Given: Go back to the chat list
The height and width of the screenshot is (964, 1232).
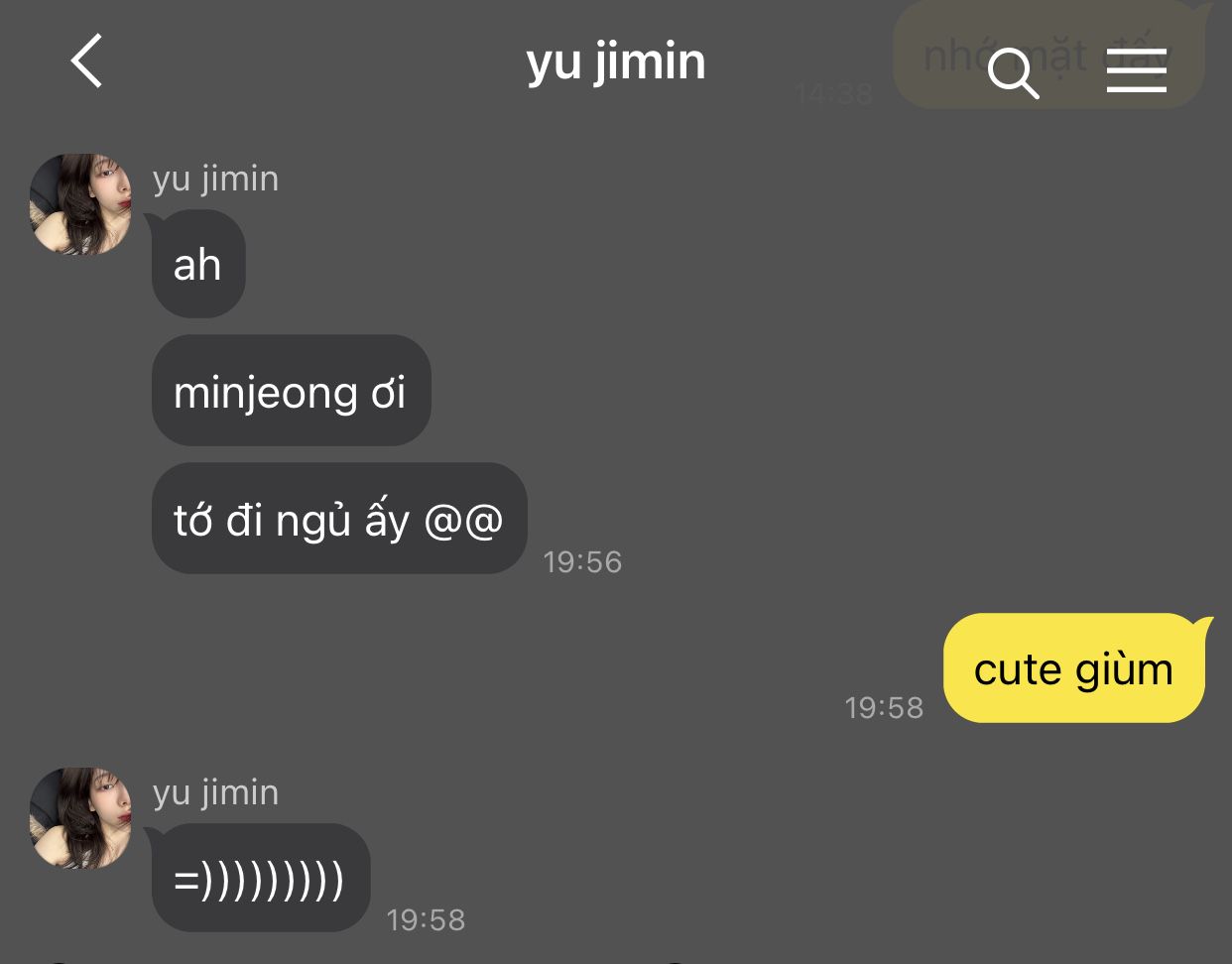Looking at the screenshot, I should 87,61.
